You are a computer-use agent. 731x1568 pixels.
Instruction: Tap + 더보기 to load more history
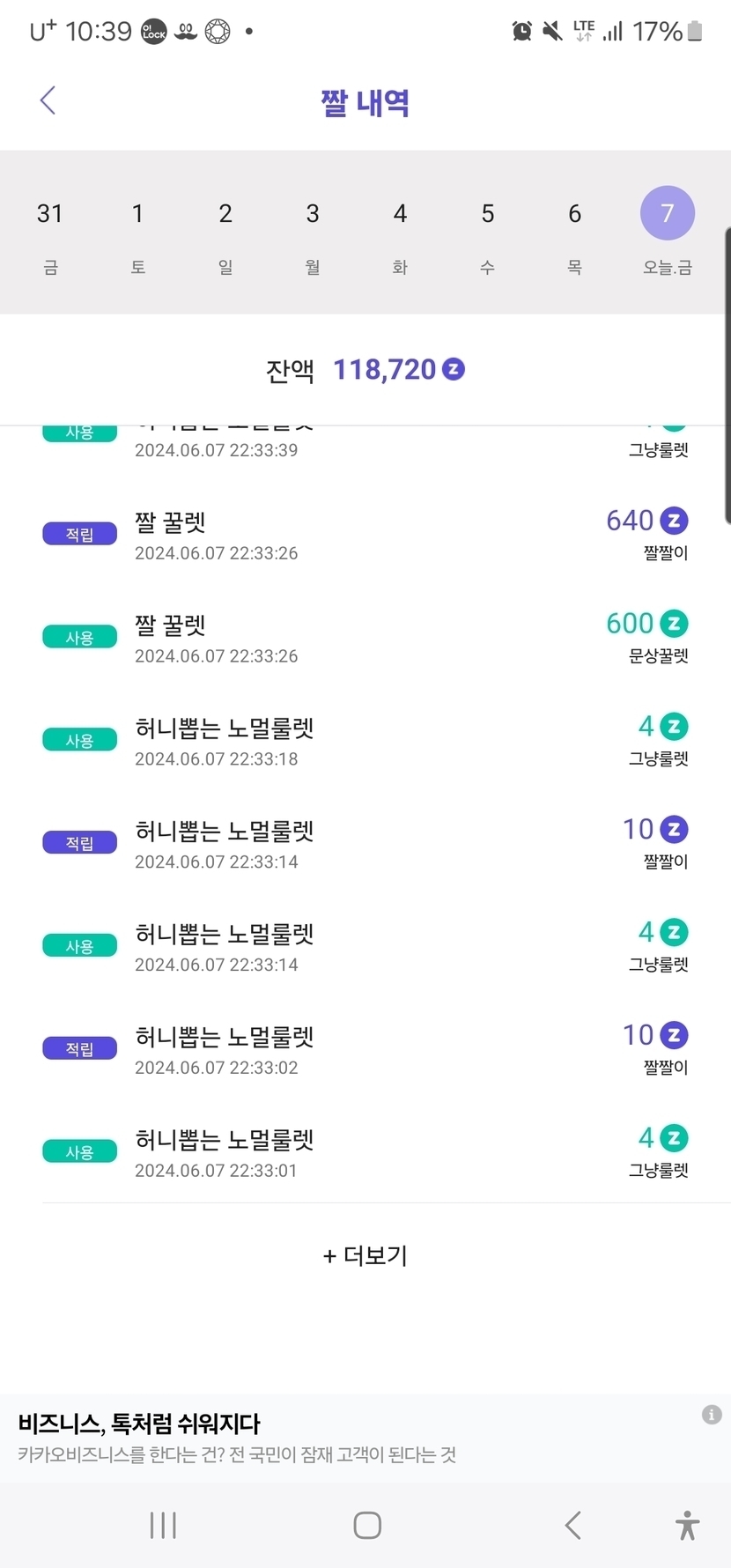[365, 1255]
